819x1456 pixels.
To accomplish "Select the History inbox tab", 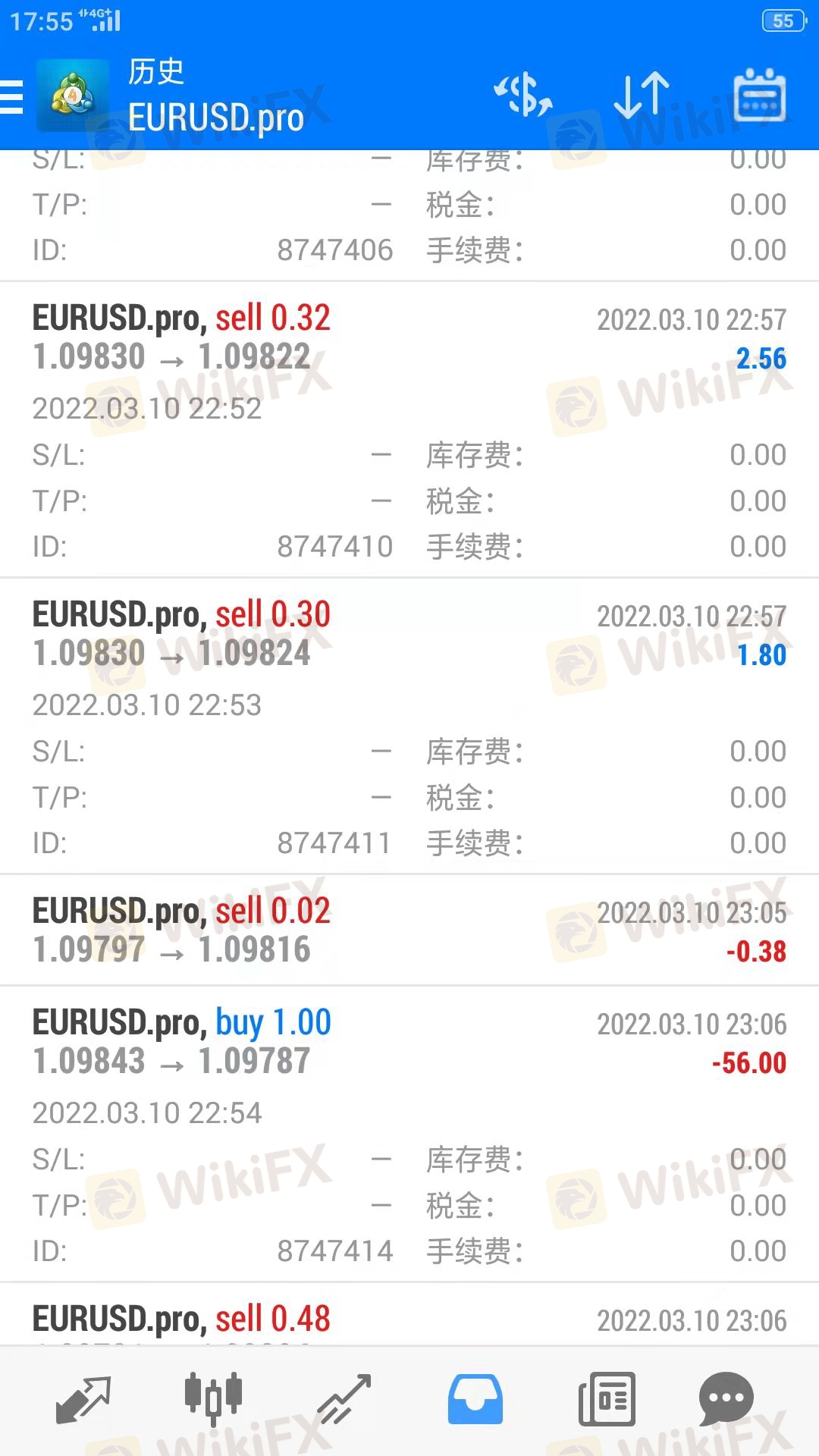I will click(475, 1399).
